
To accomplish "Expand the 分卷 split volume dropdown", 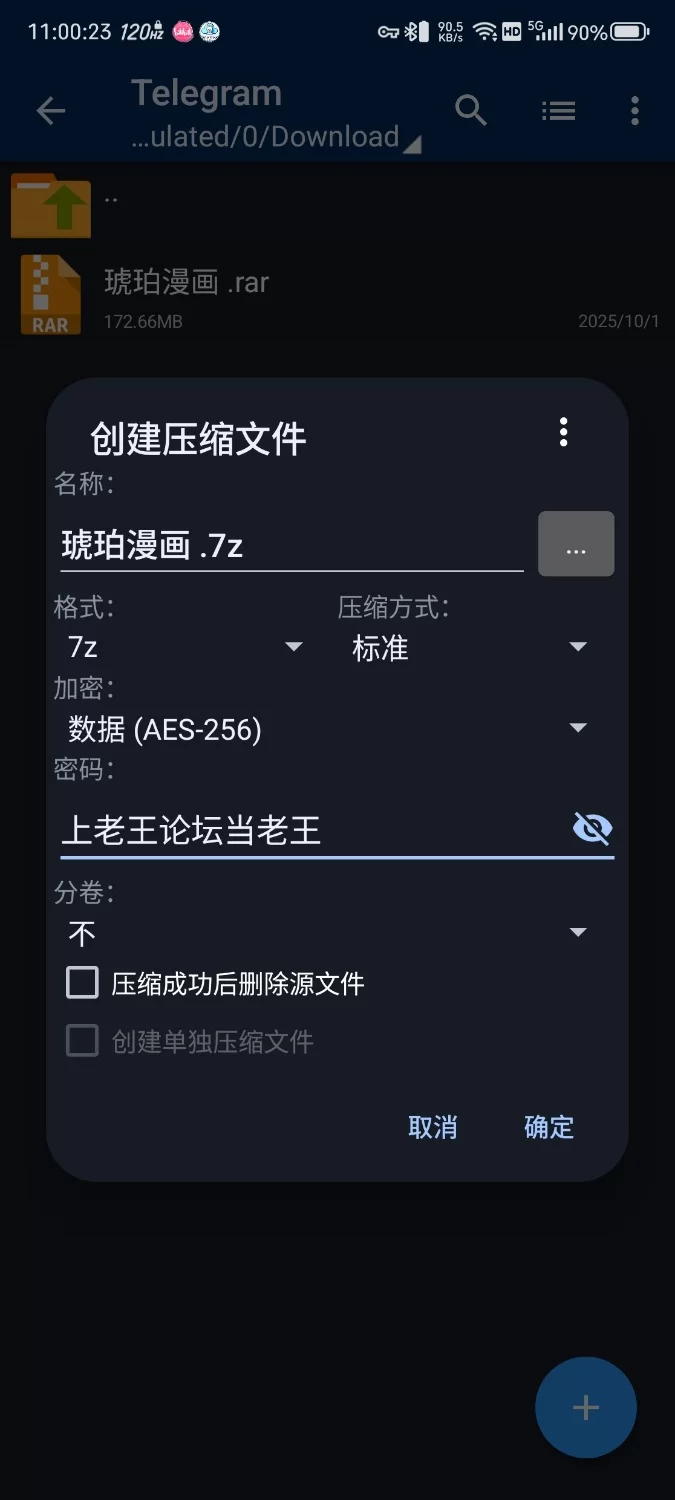I will tap(327, 933).
